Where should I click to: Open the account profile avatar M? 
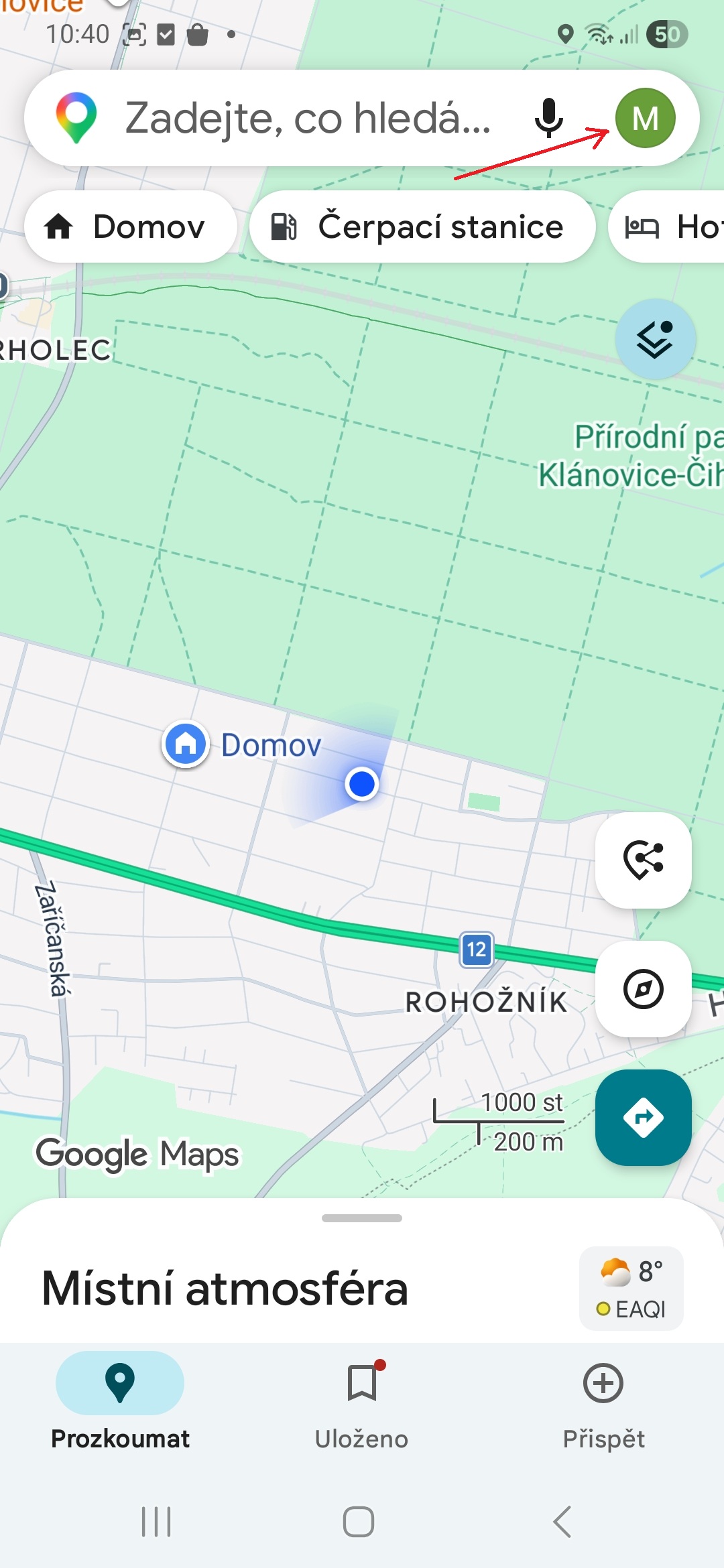coord(645,119)
